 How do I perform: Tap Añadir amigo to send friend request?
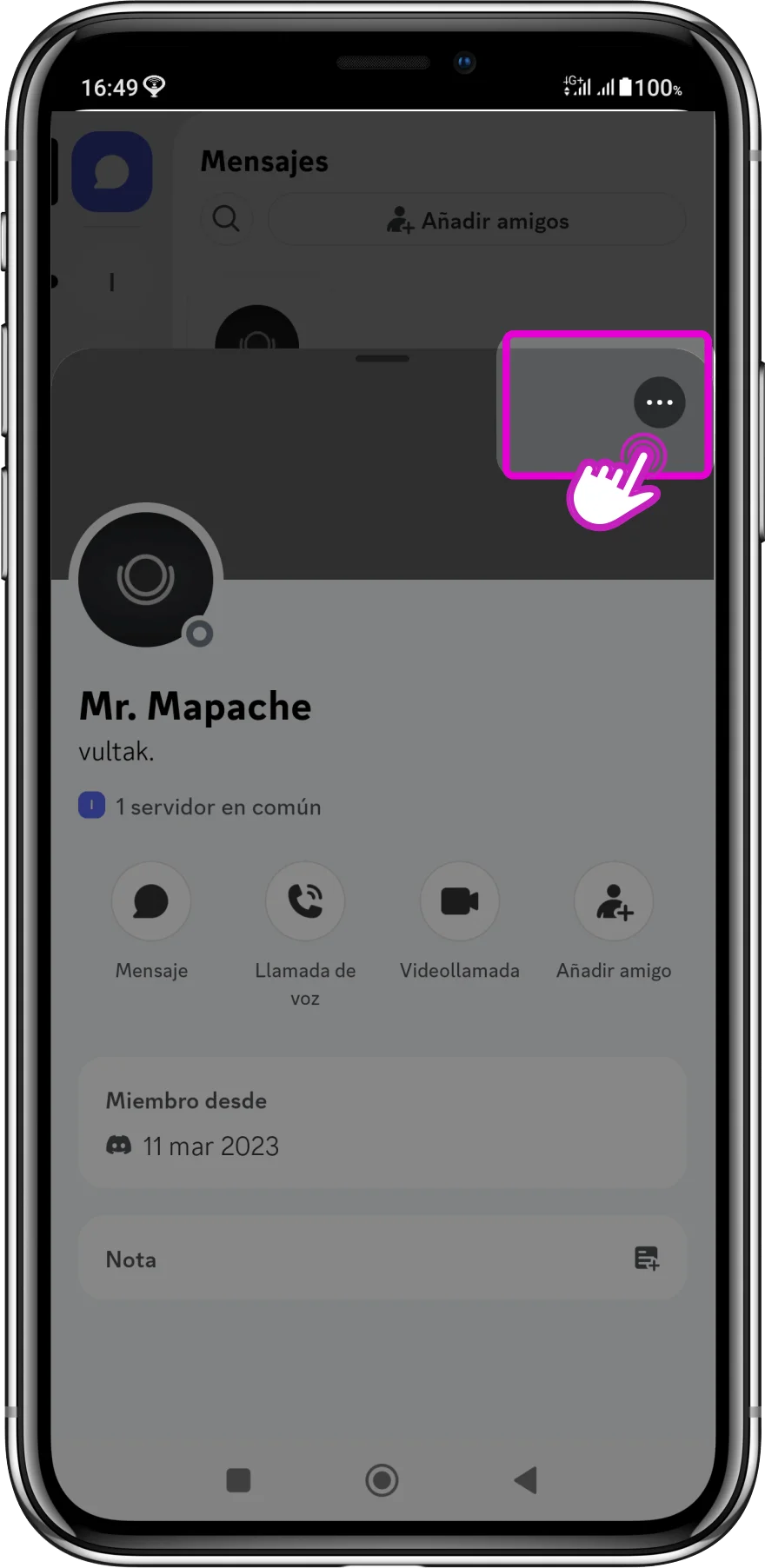(614, 901)
